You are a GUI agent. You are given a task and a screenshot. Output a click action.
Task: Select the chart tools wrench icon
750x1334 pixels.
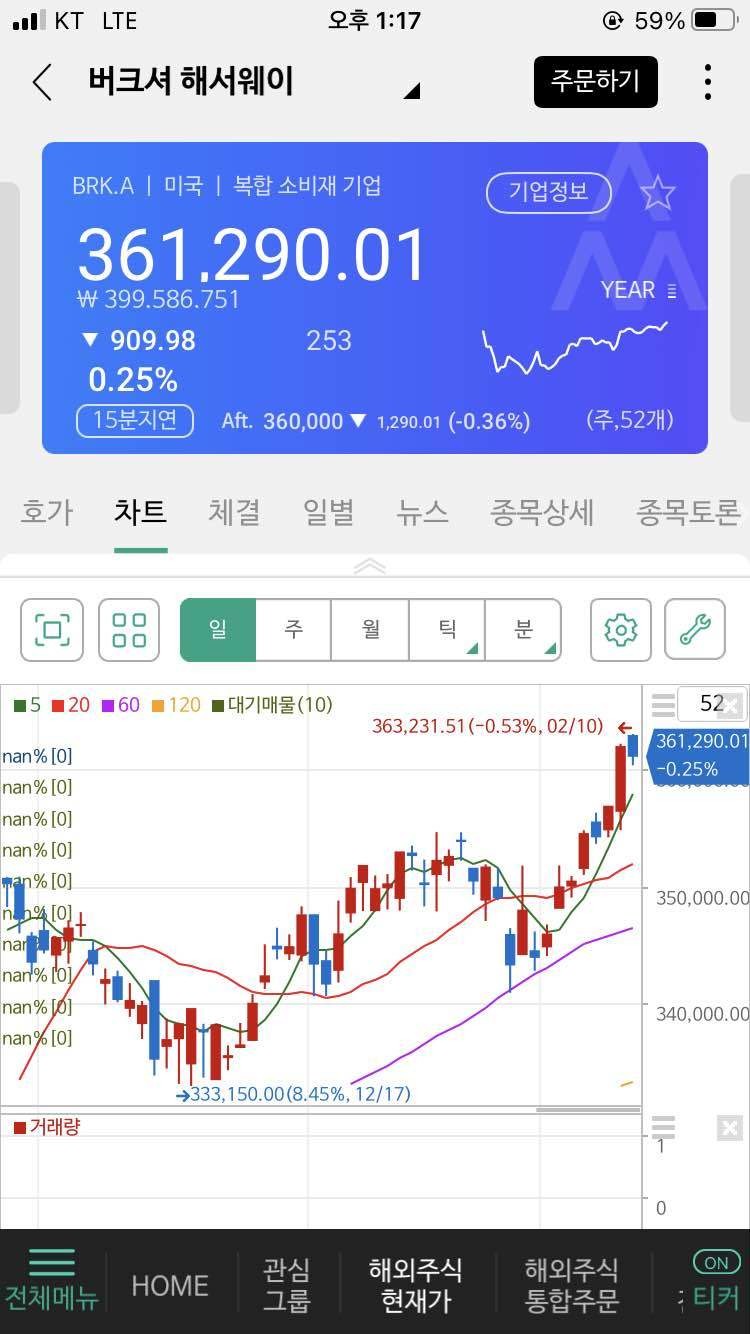click(x=694, y=630)
